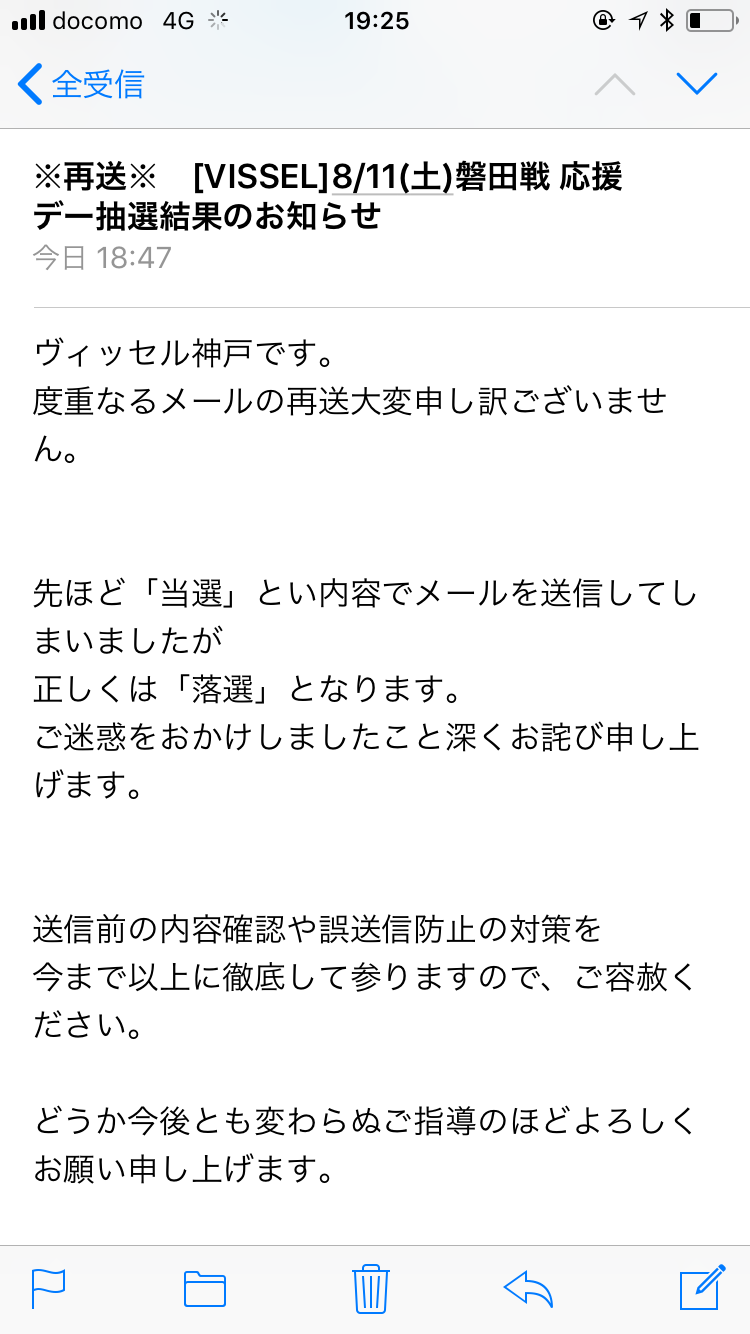Go to the previous message arrow
This screenshot has width=750, height=1334.
click(x=615, y=84)
